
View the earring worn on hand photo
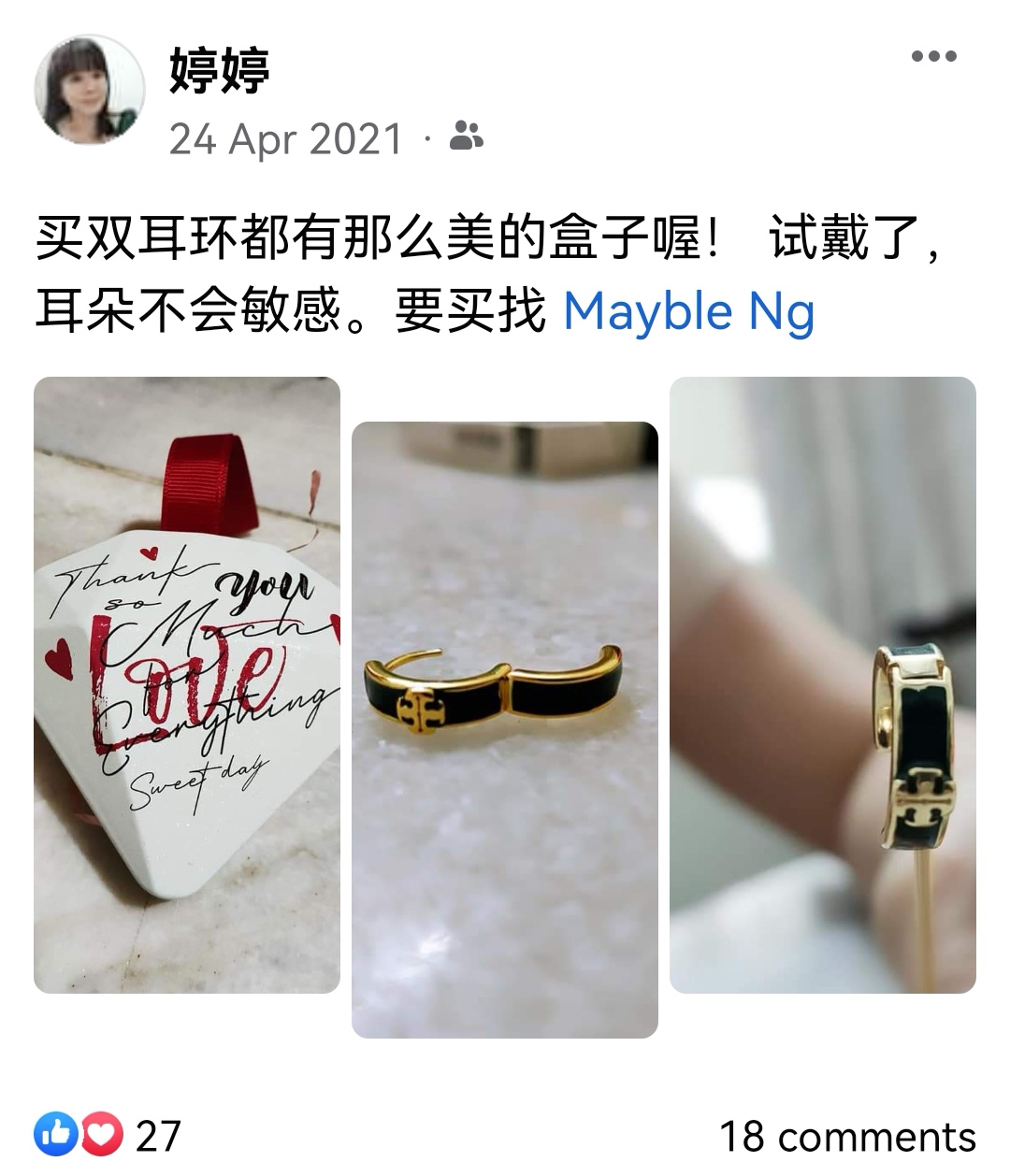click(x=822, y=684)
